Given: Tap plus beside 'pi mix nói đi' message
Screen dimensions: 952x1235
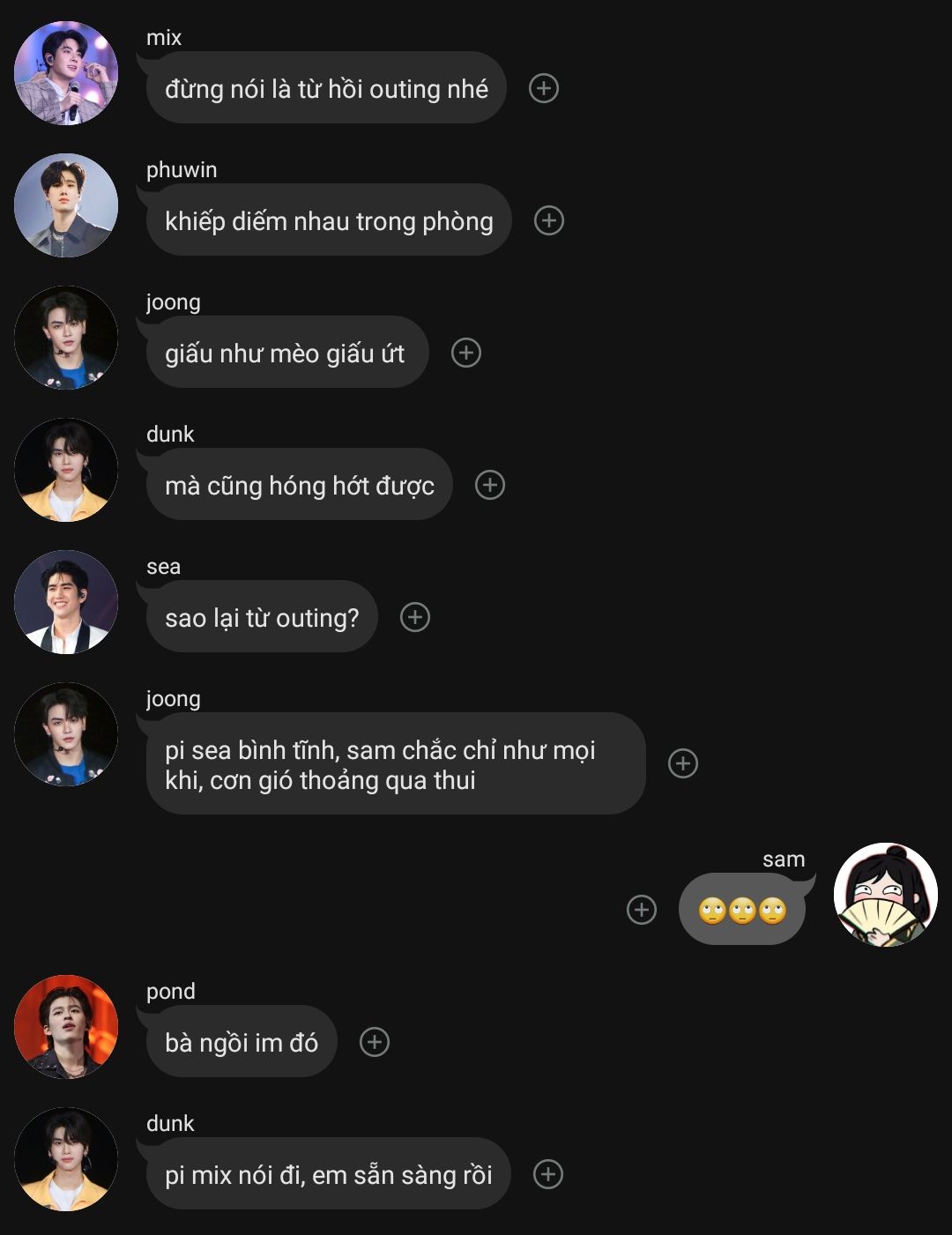Looking at the screenshot, I should coord(548,1174).
